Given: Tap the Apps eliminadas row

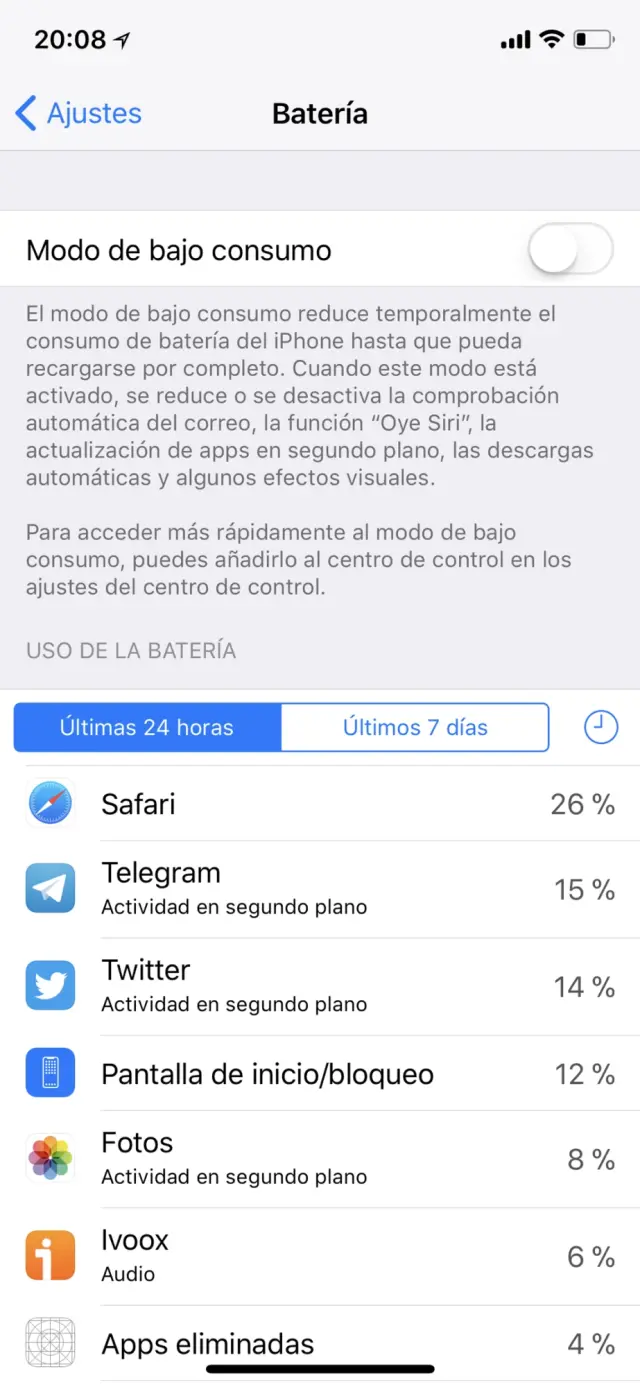Looking at the screenshot, I should click(320, 1343).
